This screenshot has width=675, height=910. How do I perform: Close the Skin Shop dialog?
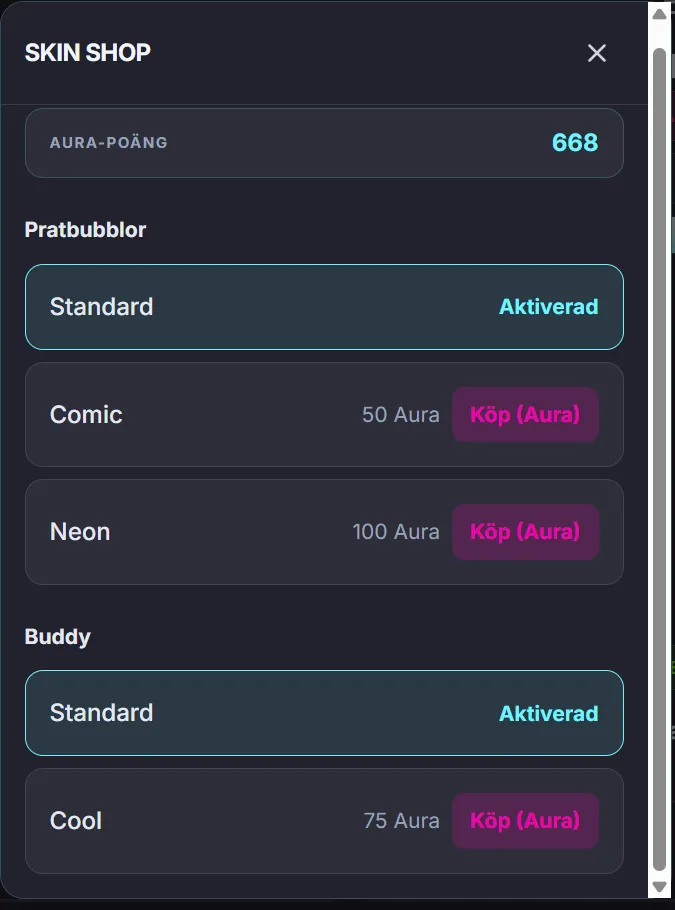(597, 53)
